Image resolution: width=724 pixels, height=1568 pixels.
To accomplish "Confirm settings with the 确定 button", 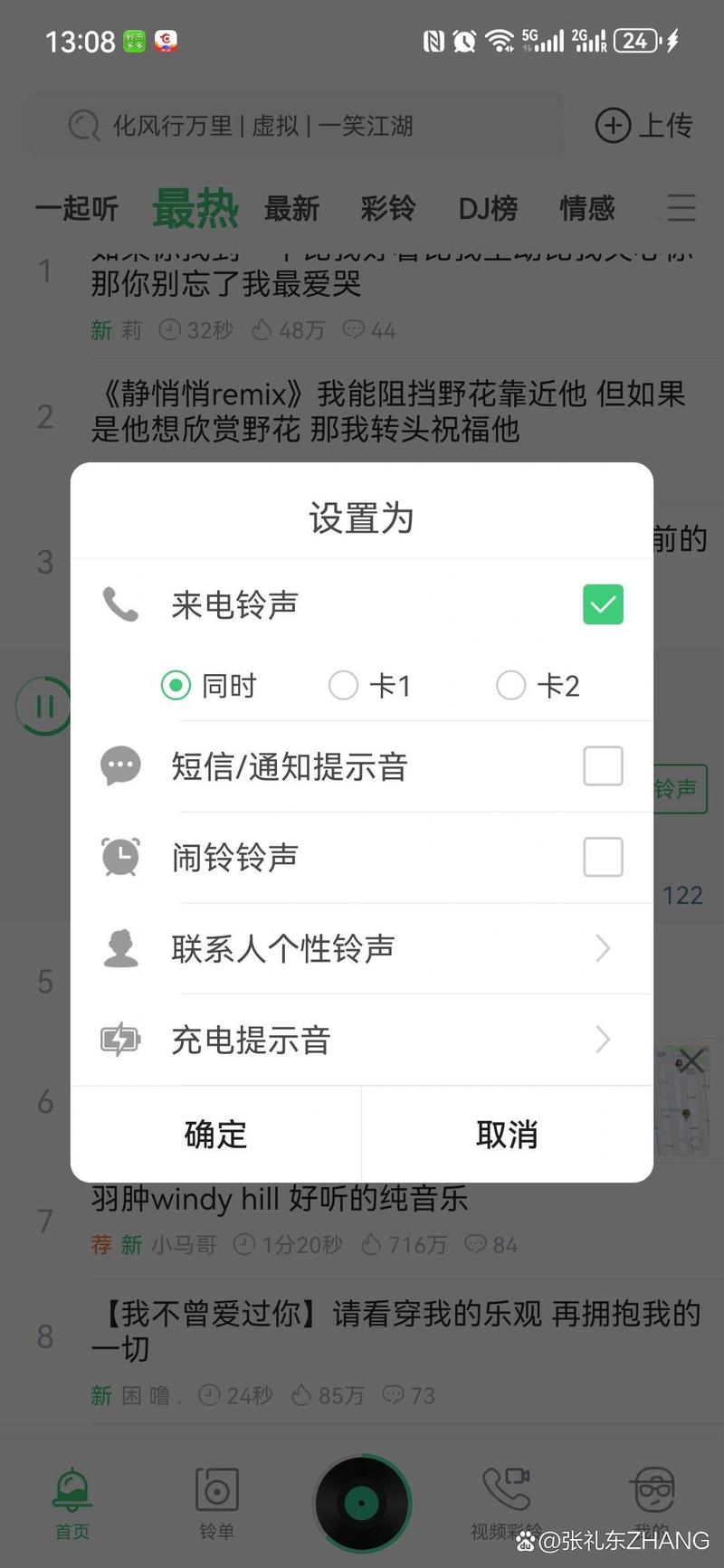I will (215, 1134).
